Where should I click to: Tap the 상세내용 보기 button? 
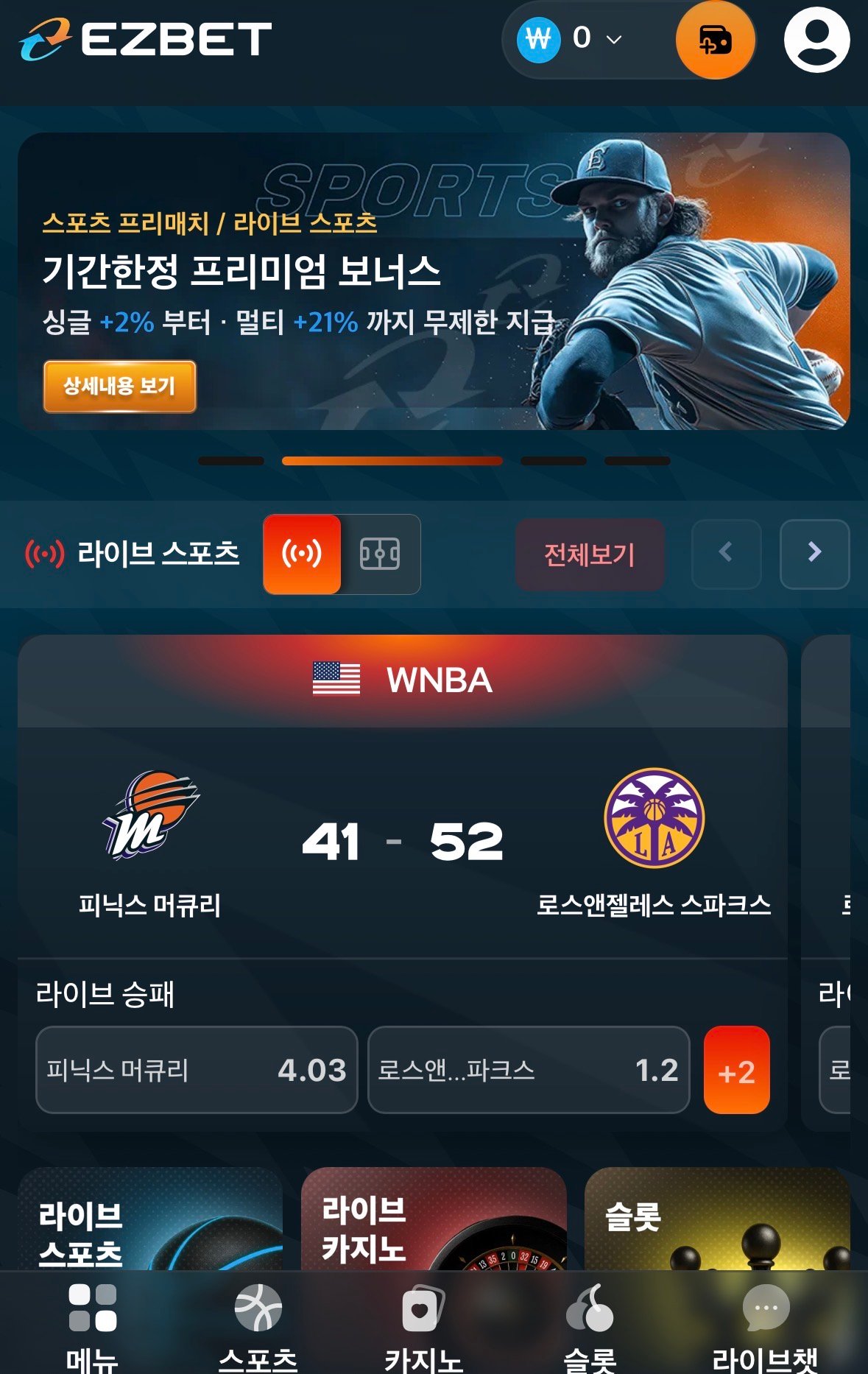119,386
